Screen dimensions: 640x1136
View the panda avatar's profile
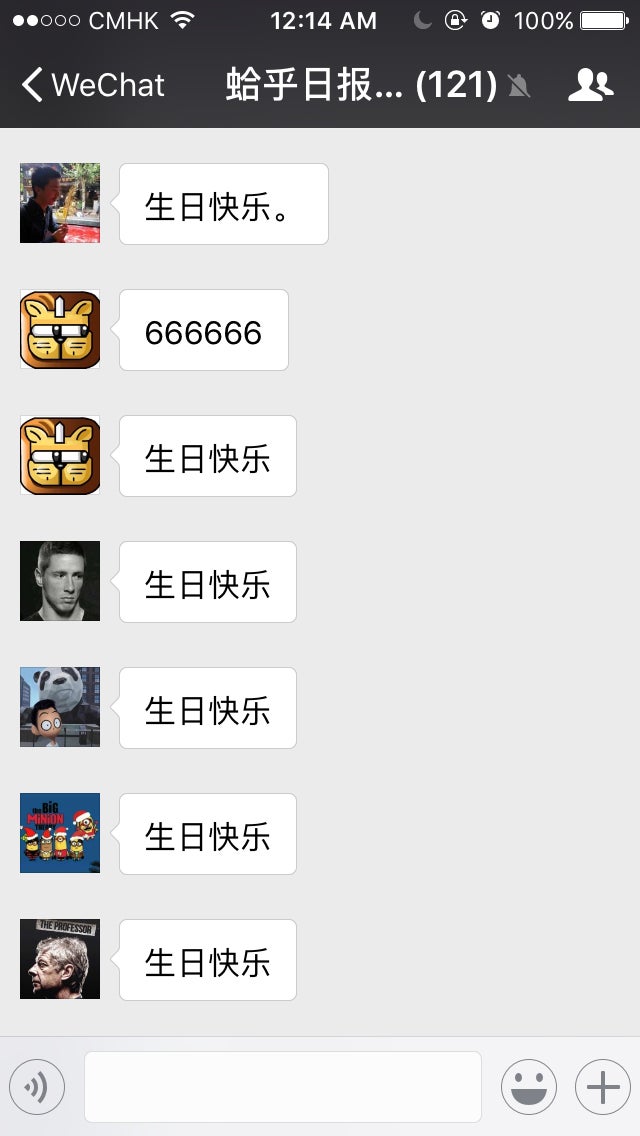[60, 707]
